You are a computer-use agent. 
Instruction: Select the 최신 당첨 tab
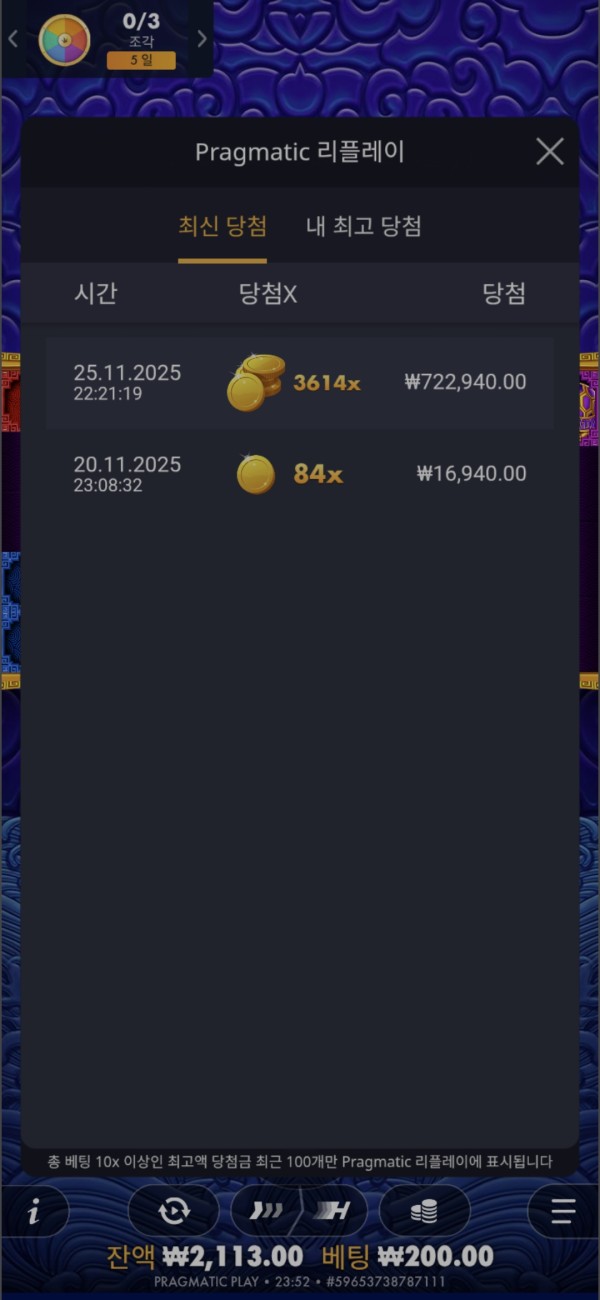pos(222,226)
